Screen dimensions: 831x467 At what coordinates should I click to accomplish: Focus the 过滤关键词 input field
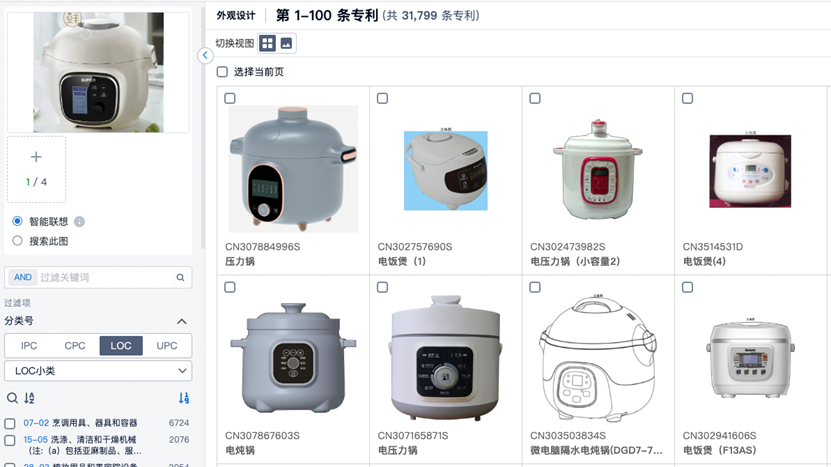pyautogui.click(x=105, y=277)
